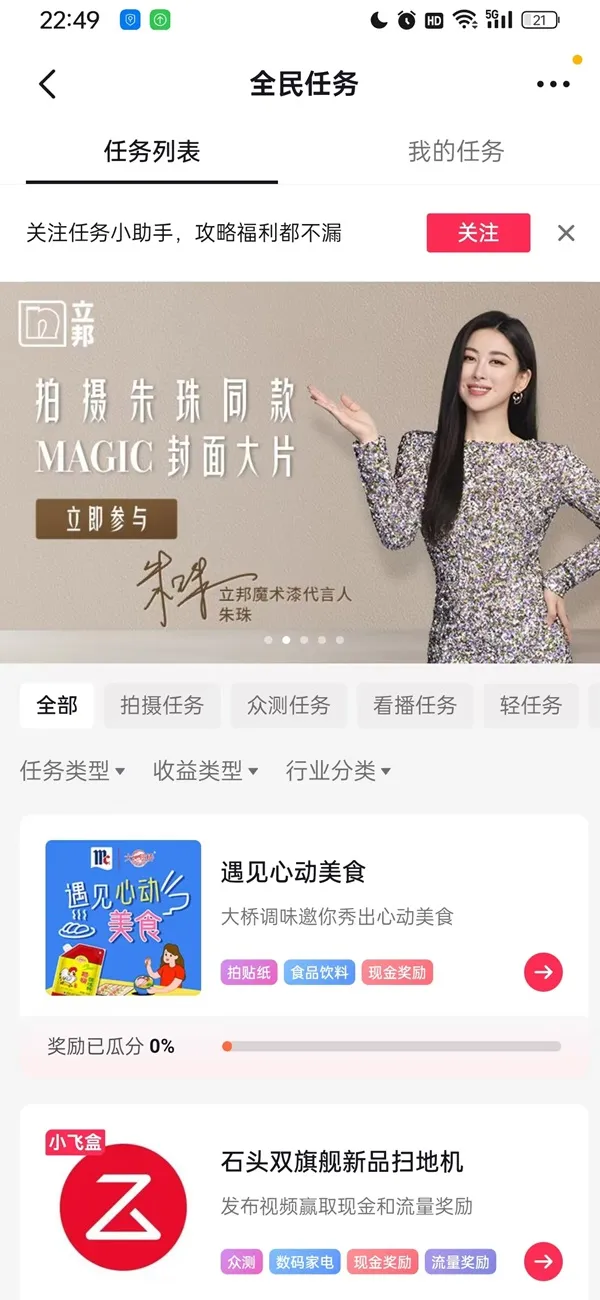Viewport: 600px width, 1300px height.
Task: Open the 立邦 MAGIC封面大片 banner
Action: [x=300, y=470]
